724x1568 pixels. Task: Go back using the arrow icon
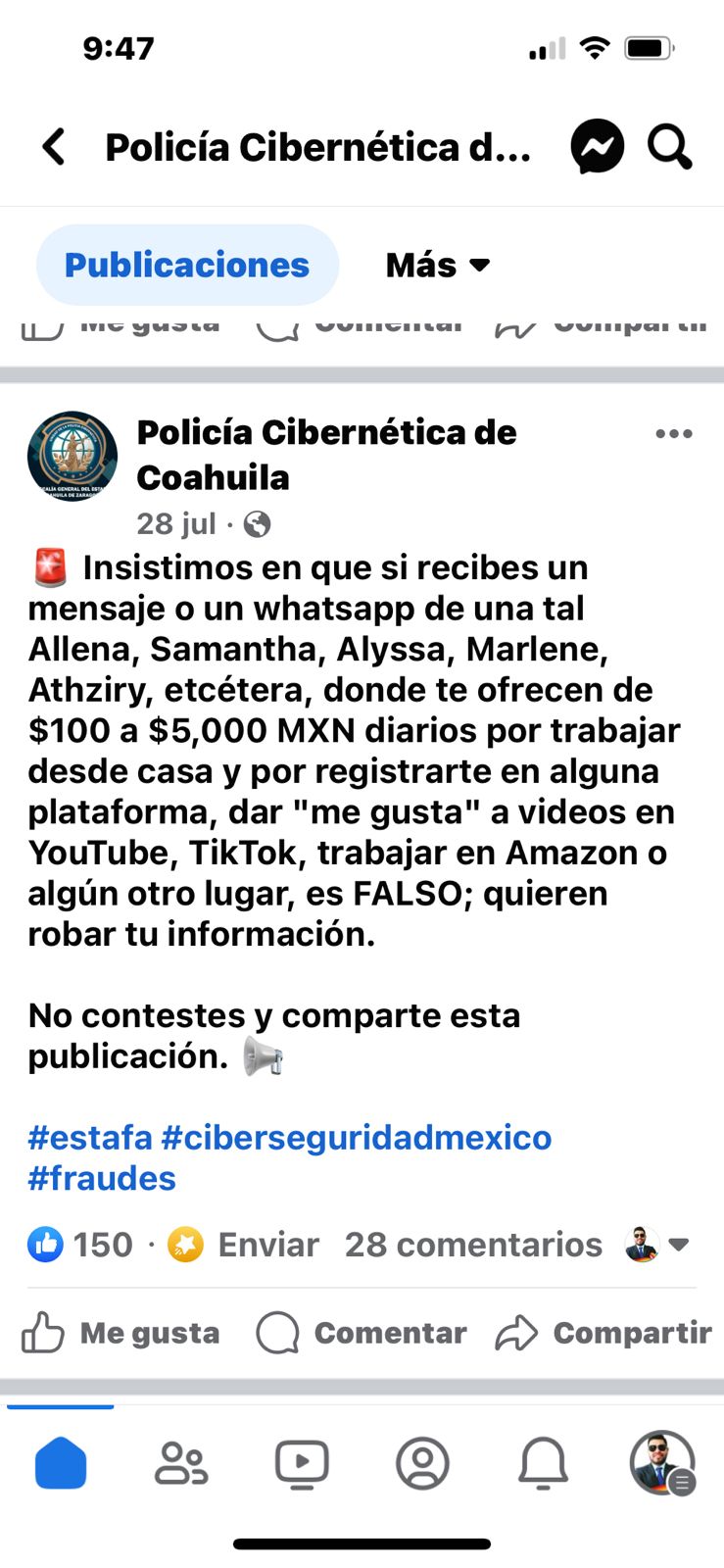pos(54,147)
